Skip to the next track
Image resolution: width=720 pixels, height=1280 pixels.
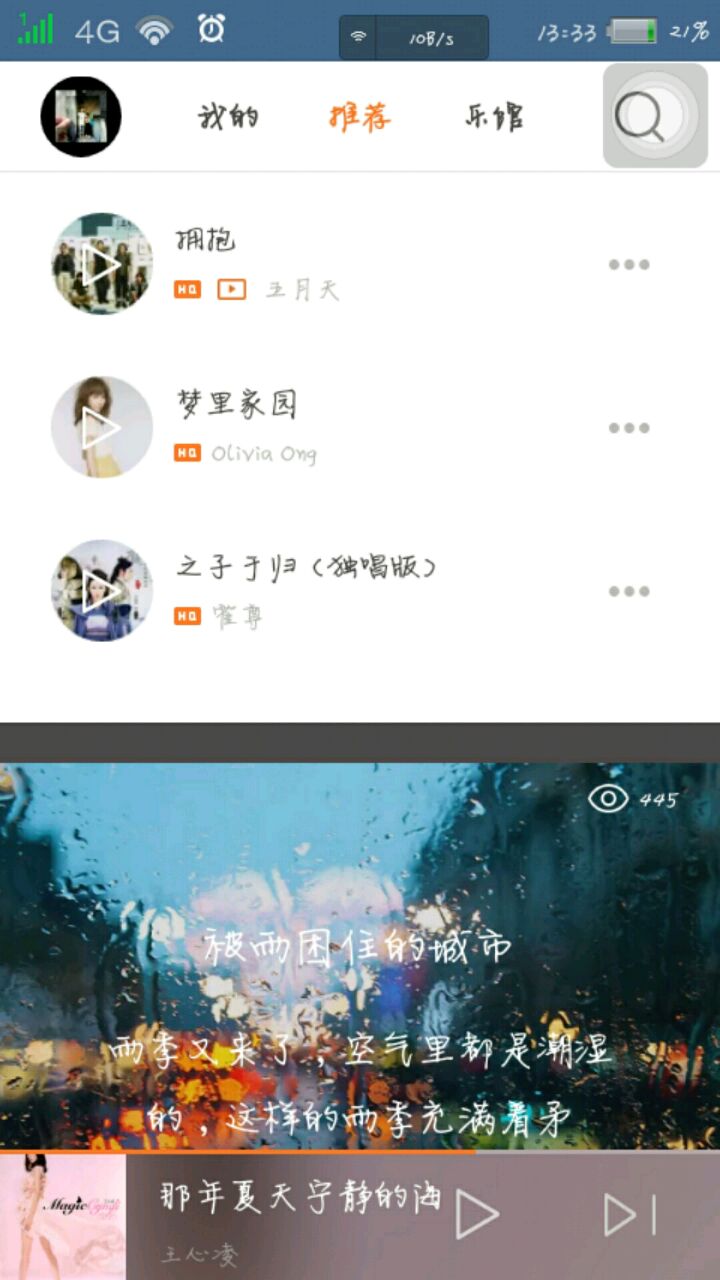630,1215
